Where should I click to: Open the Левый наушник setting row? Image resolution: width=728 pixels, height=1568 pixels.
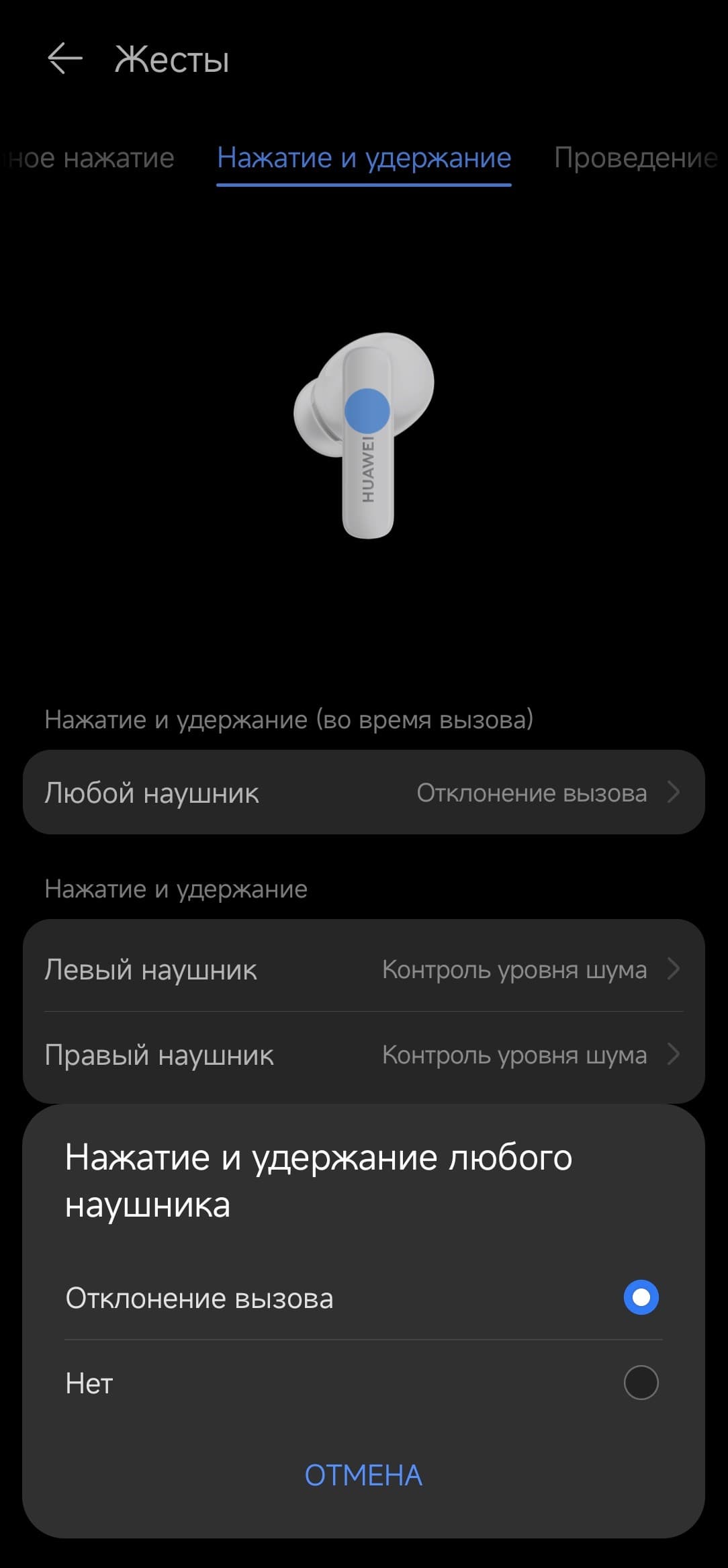[x=363, y=969]
